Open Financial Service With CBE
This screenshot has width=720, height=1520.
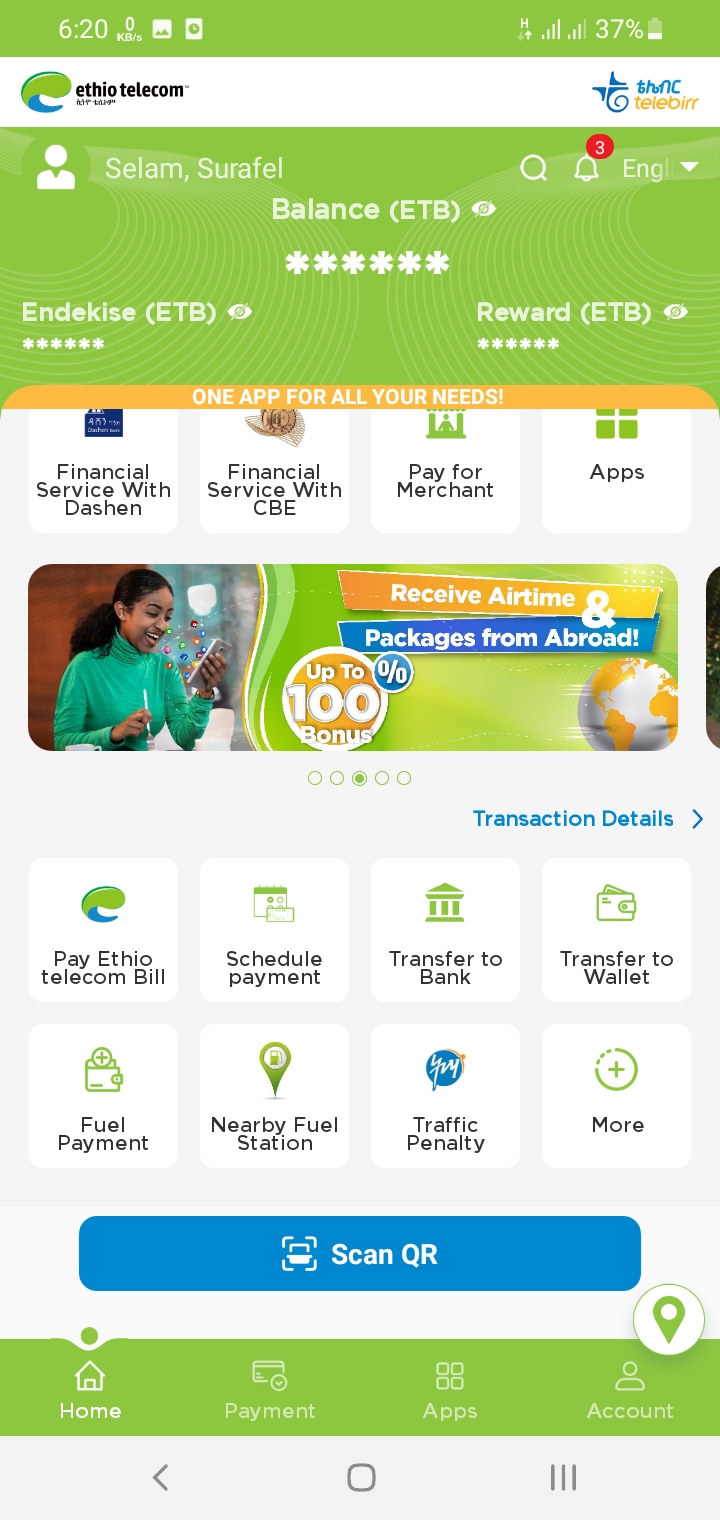pos(274,470)
